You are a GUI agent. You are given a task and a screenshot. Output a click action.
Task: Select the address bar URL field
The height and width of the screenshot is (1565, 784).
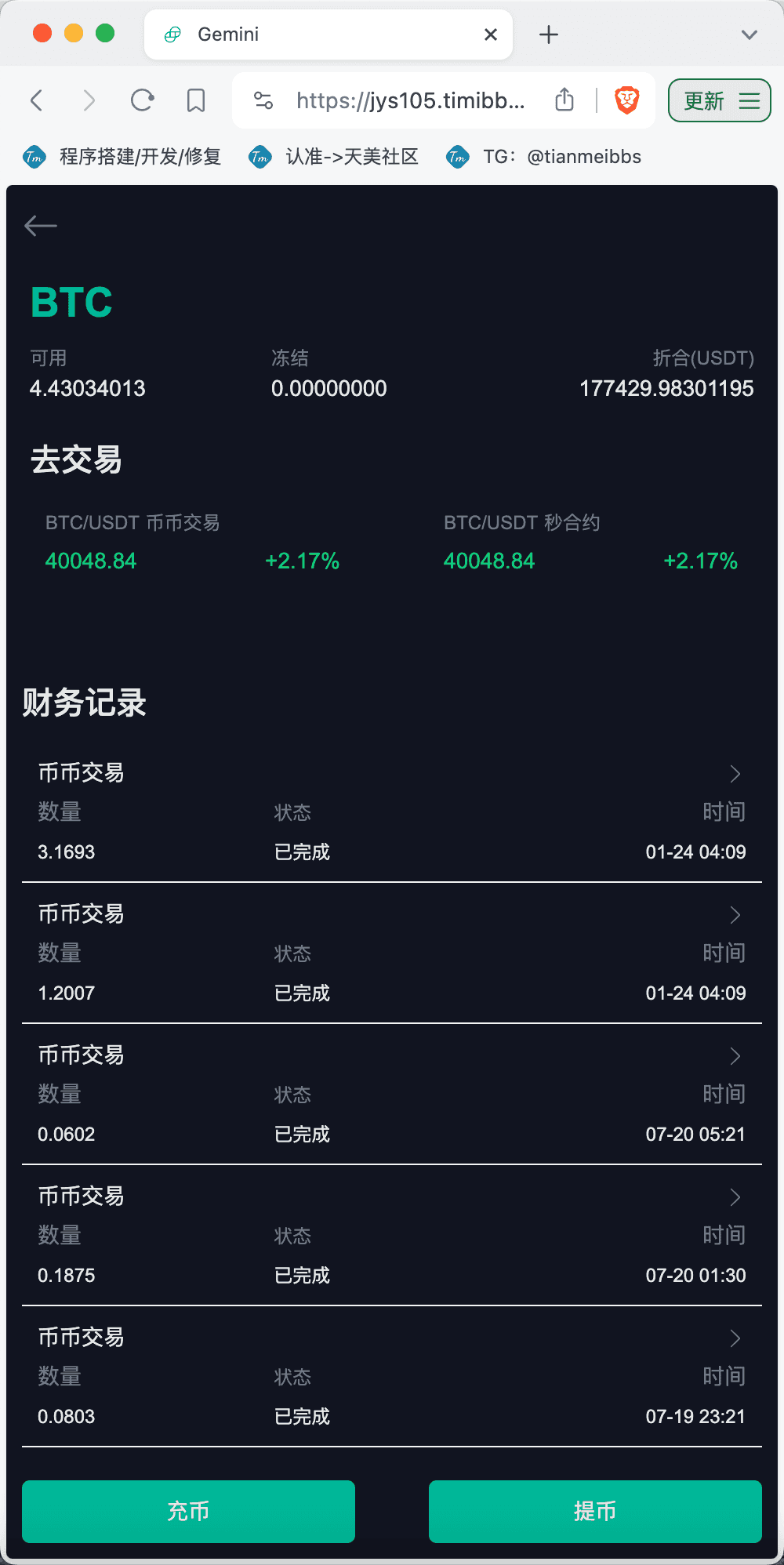coord(411,100)
